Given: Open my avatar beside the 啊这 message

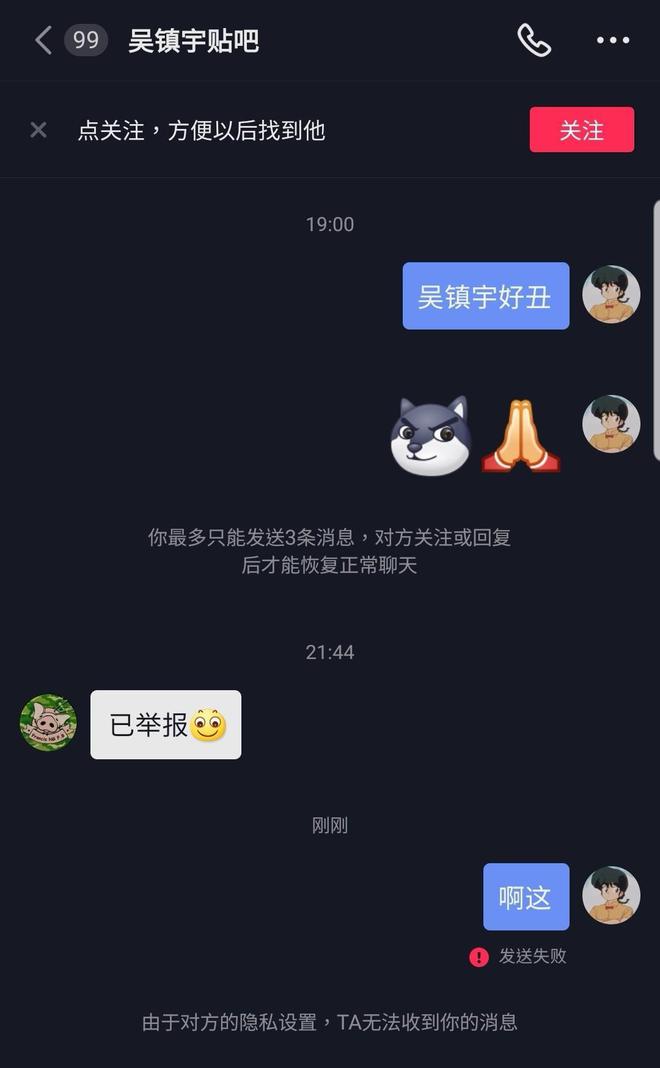Looking at the screenshot, I should [x=611, y=895].
